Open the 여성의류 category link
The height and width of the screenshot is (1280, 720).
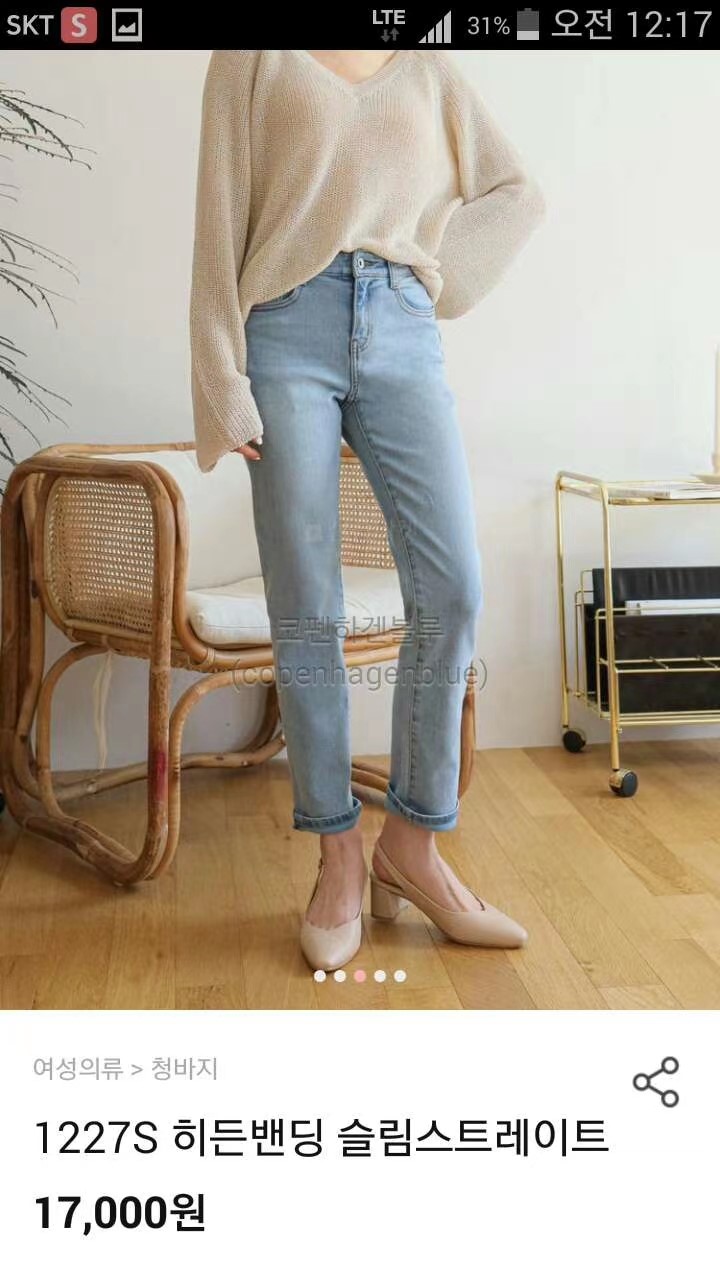[x=78, y=1069]
